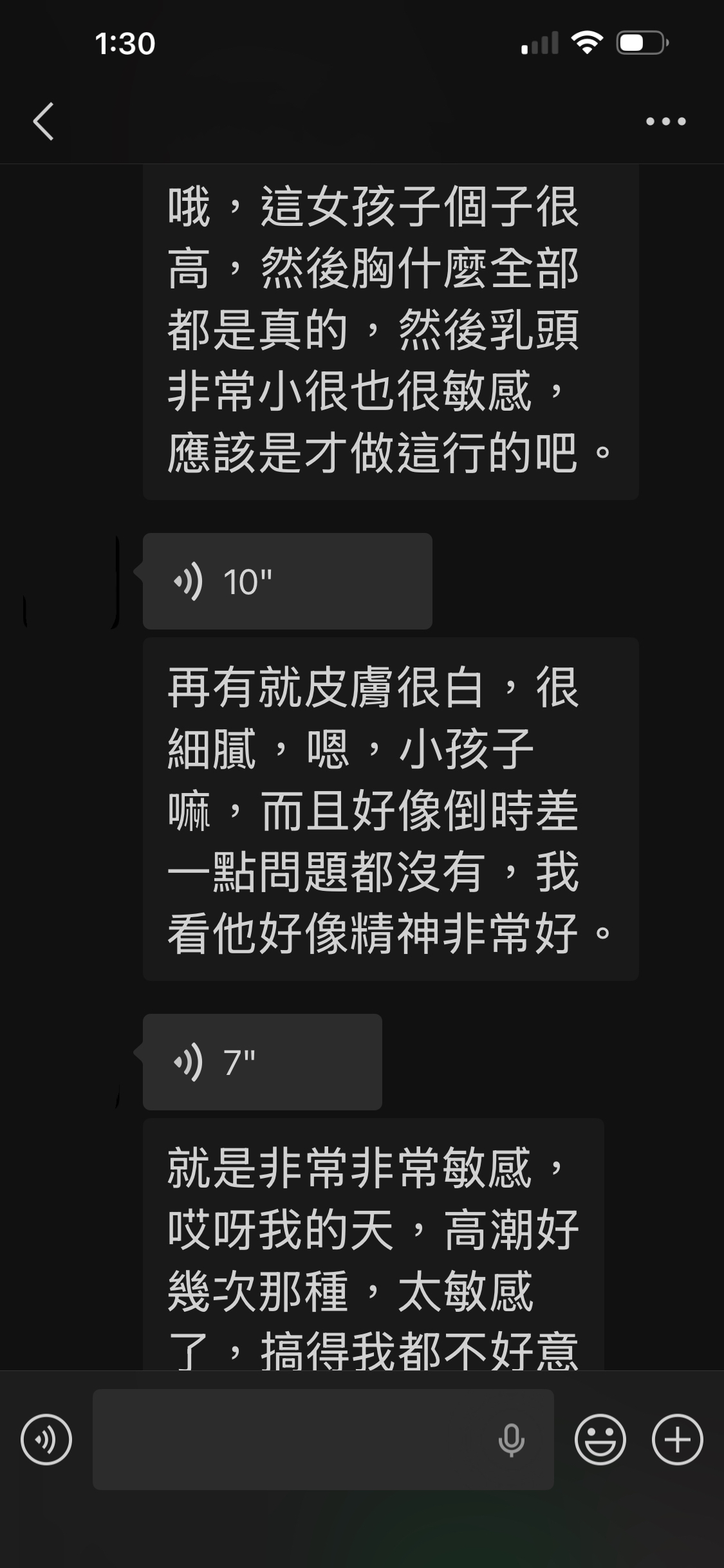This screenshot has height=1568, width=724.
Task: Play the 7-second voice message
Action: tap(262, 1062)
